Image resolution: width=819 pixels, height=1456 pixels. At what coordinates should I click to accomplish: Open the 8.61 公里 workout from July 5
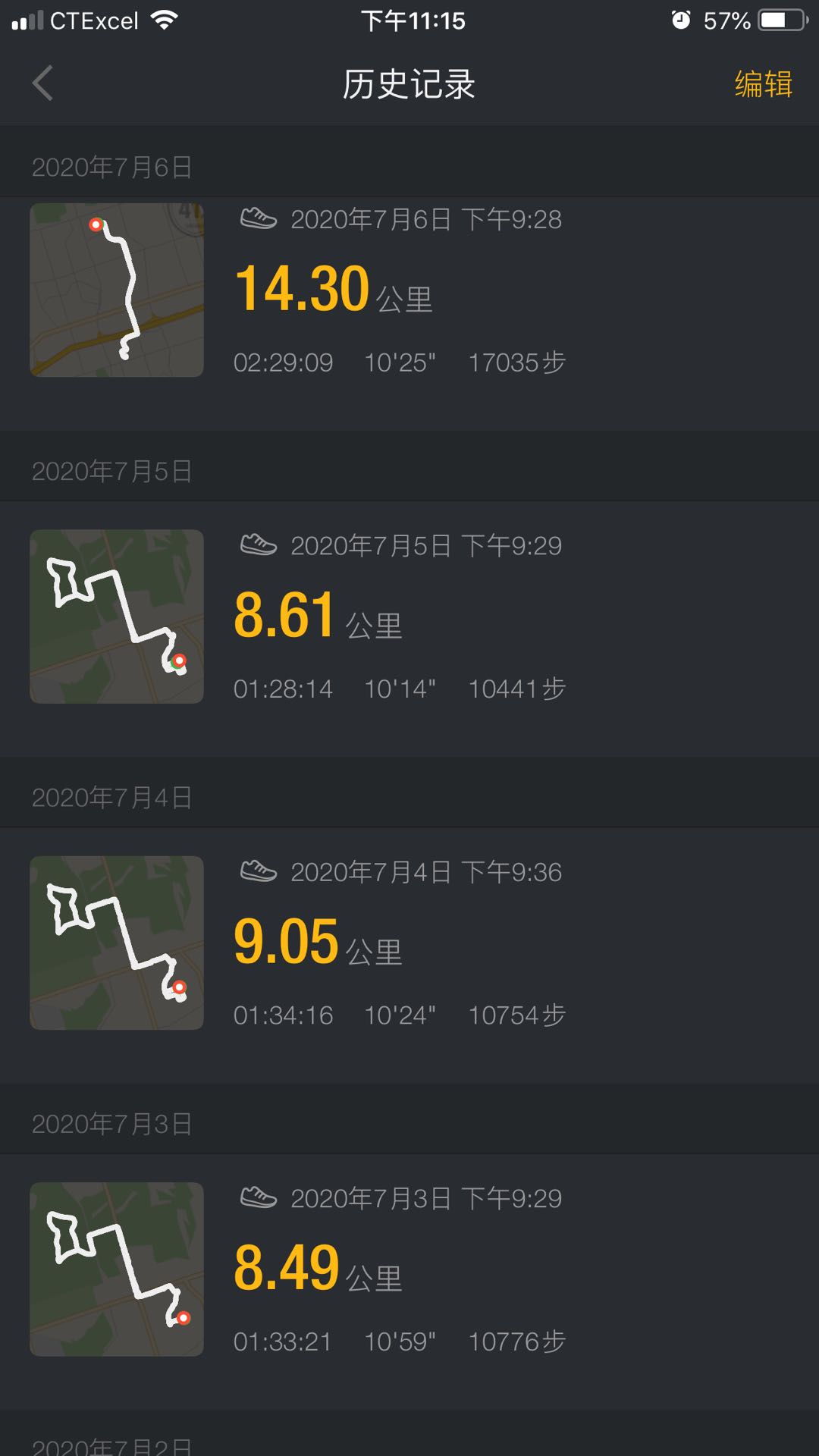click(x=409, y=628)
